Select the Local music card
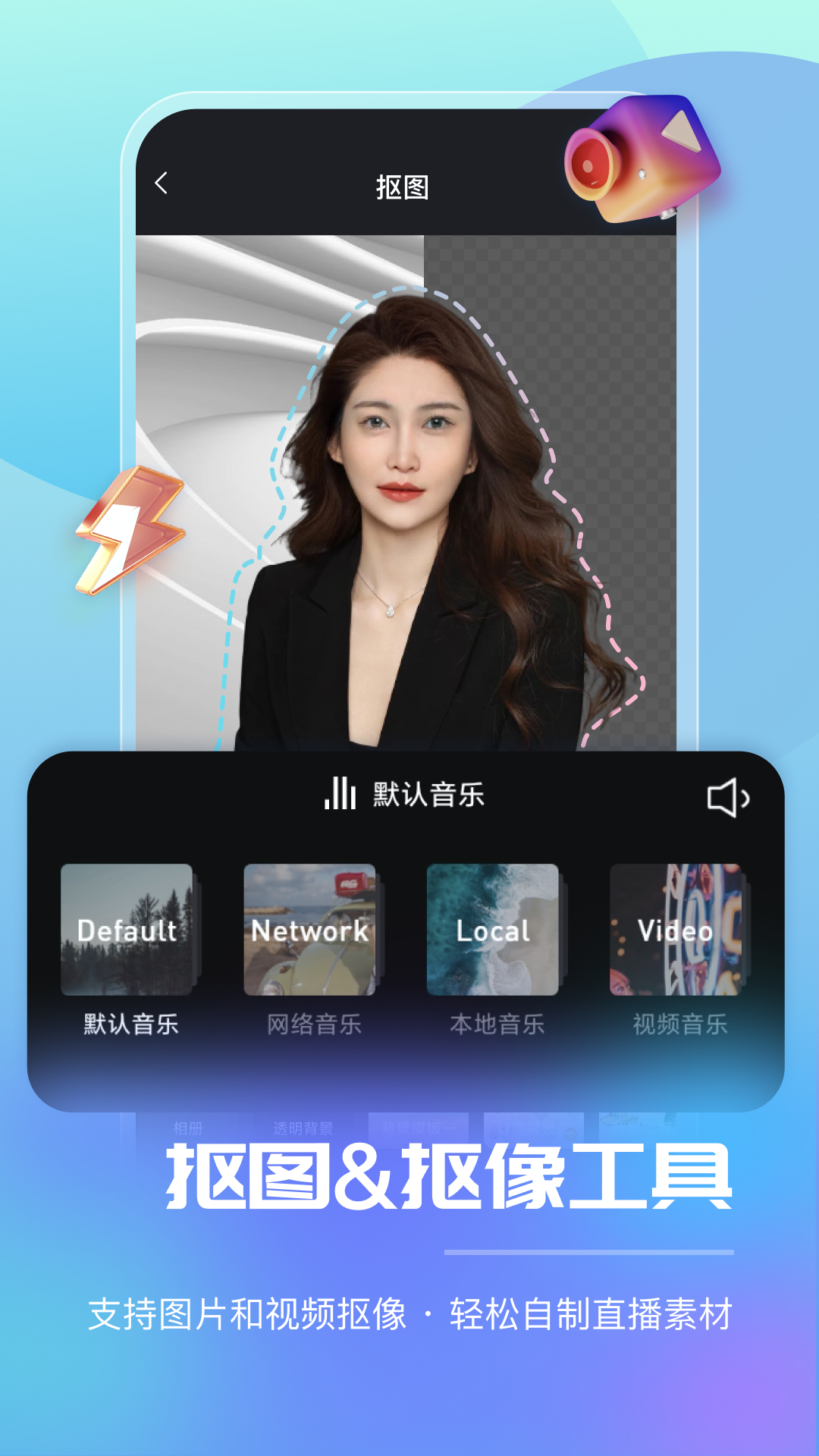The height and width of the screenshot is (1456, 819). click(x=493, y=931)
